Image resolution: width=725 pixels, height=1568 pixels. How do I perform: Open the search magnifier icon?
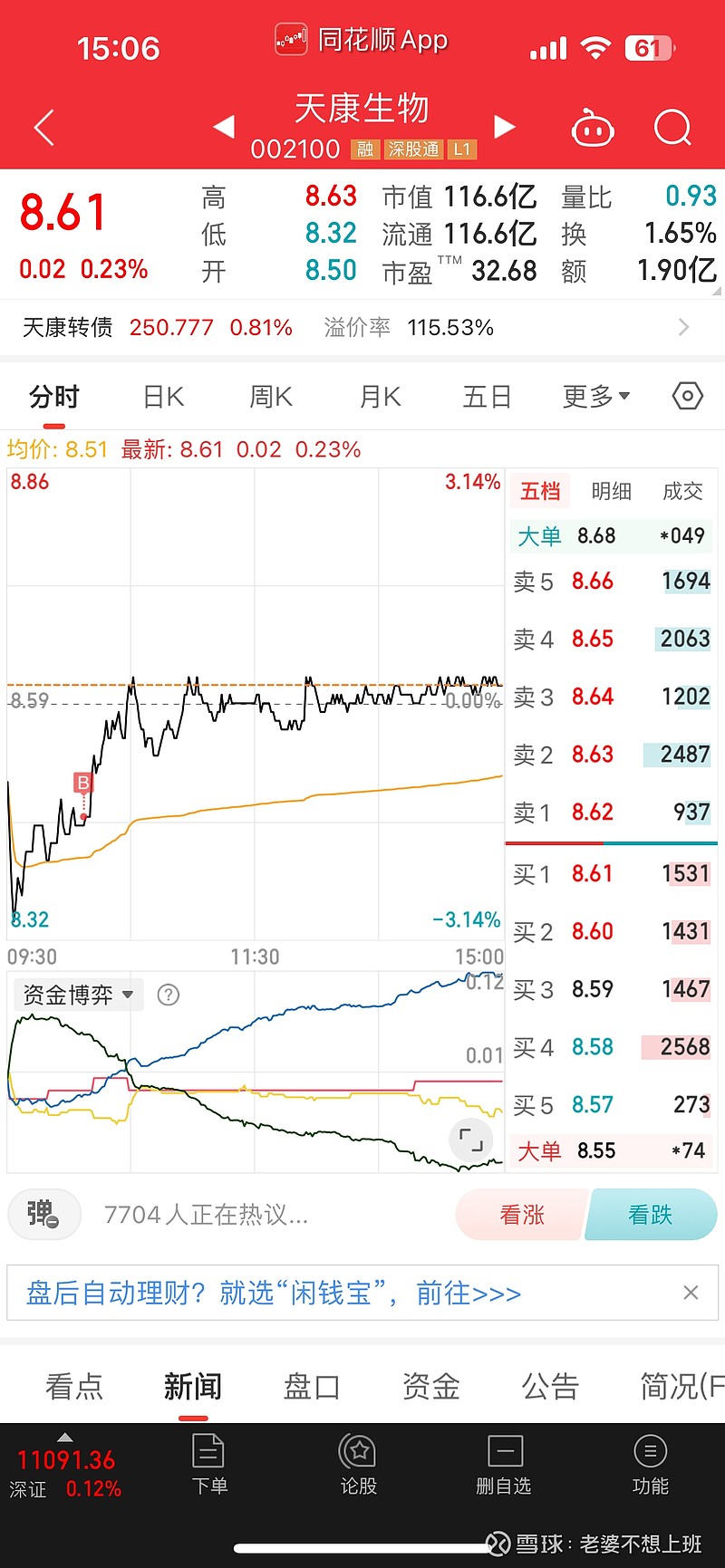pyautogui.click(x=672, y=128)
